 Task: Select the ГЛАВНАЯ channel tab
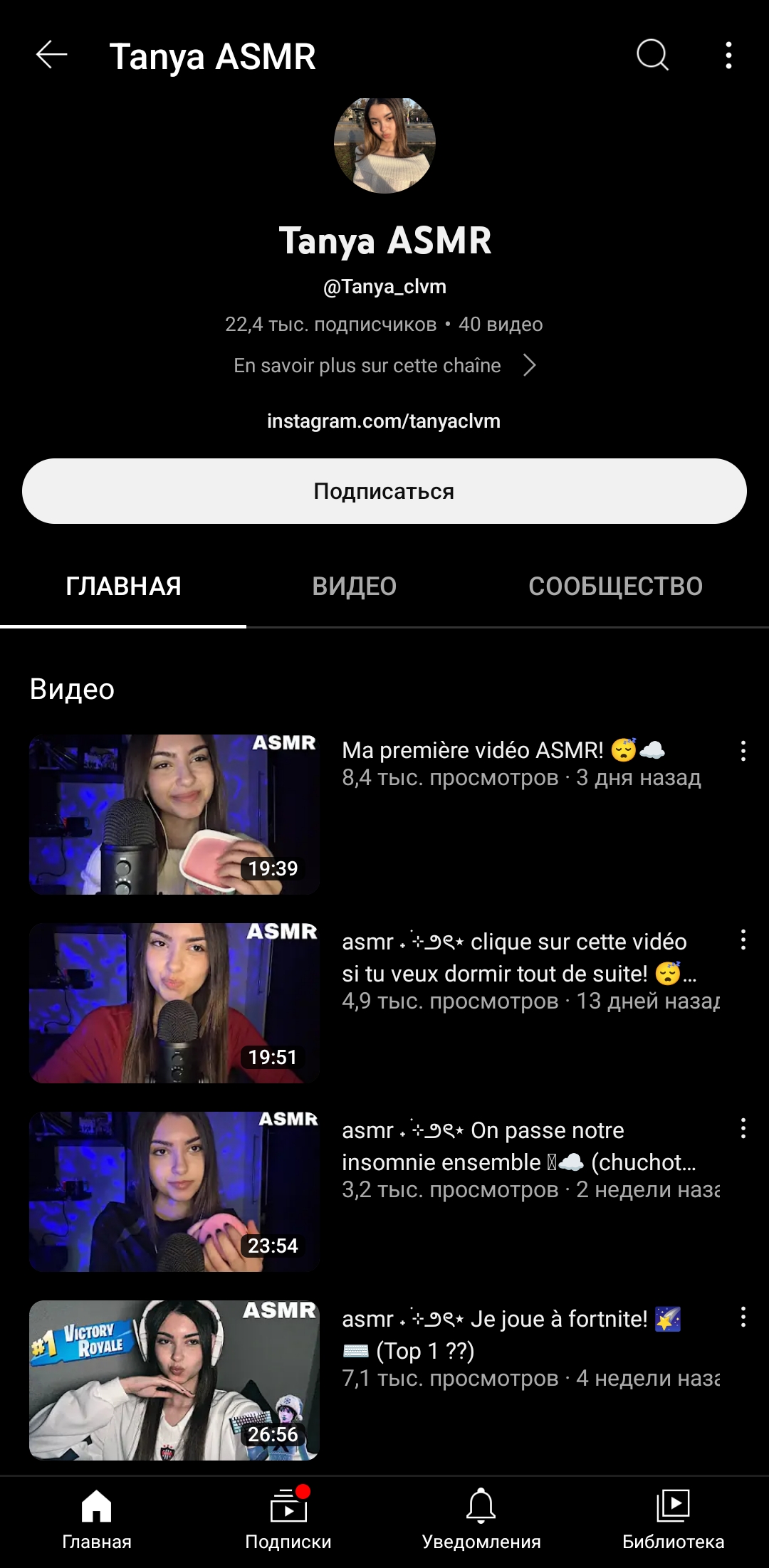[123, 586]
